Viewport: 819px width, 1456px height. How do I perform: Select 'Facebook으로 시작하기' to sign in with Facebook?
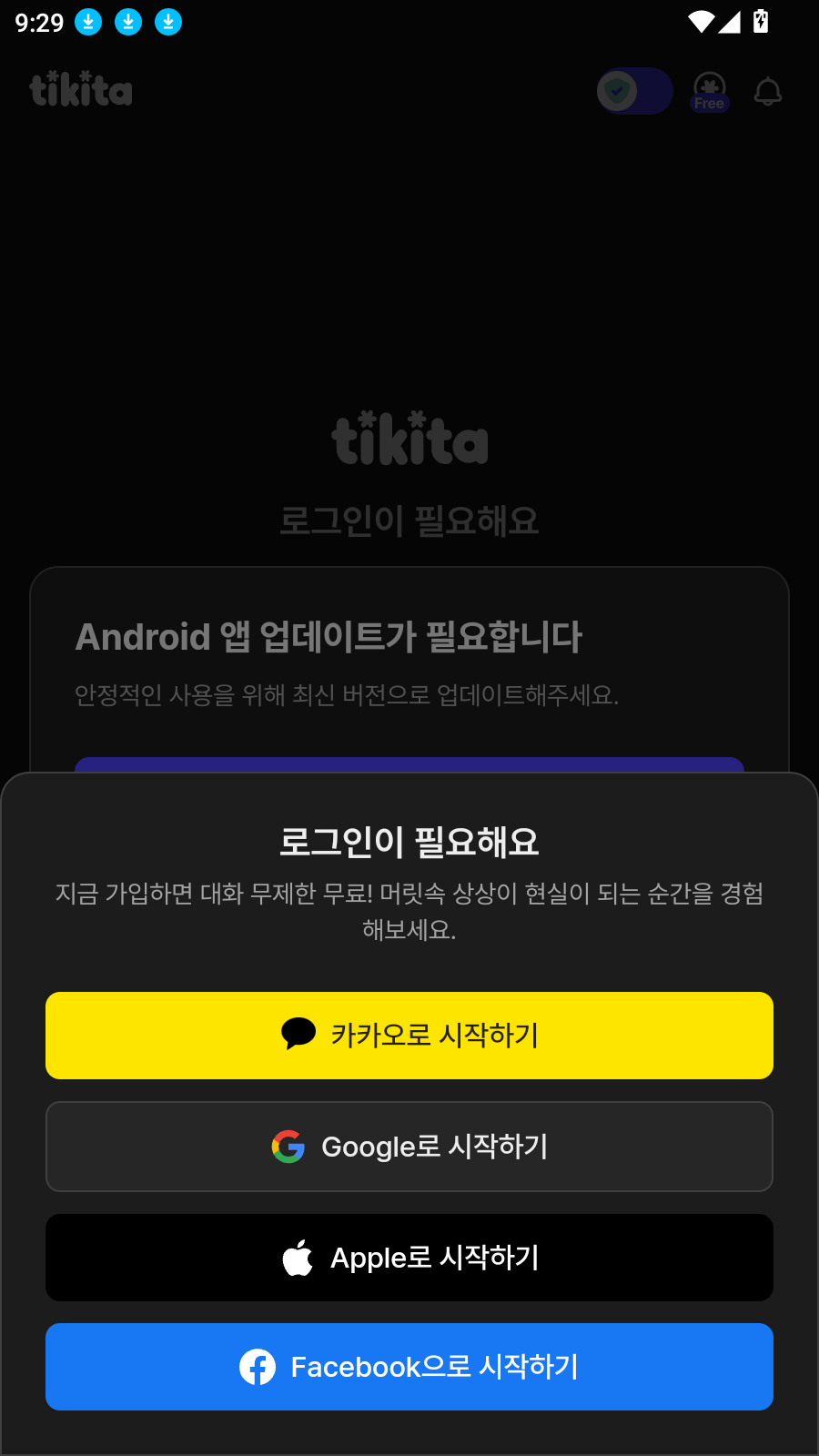(x=409, y=1367)
